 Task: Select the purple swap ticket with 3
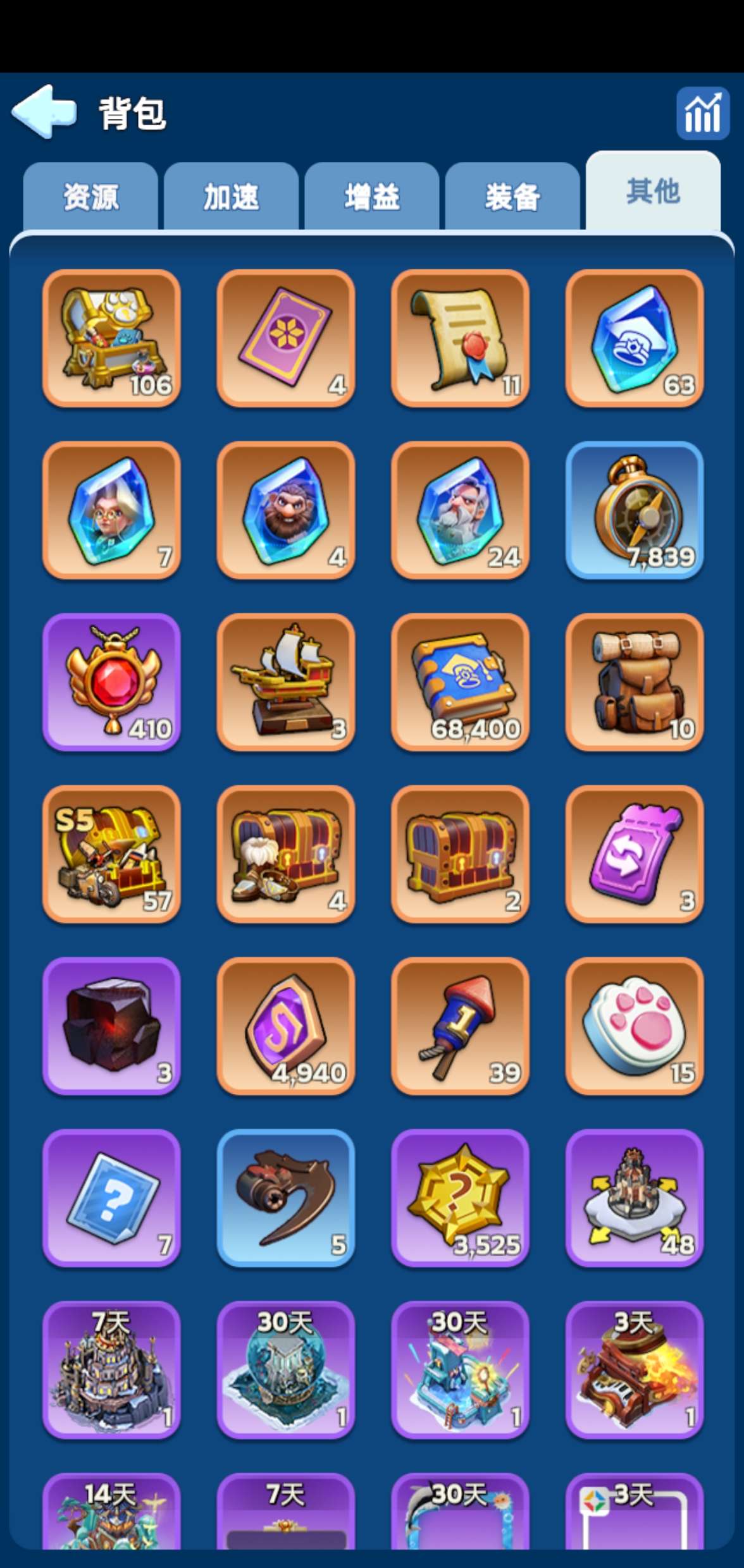pos(634,854)
